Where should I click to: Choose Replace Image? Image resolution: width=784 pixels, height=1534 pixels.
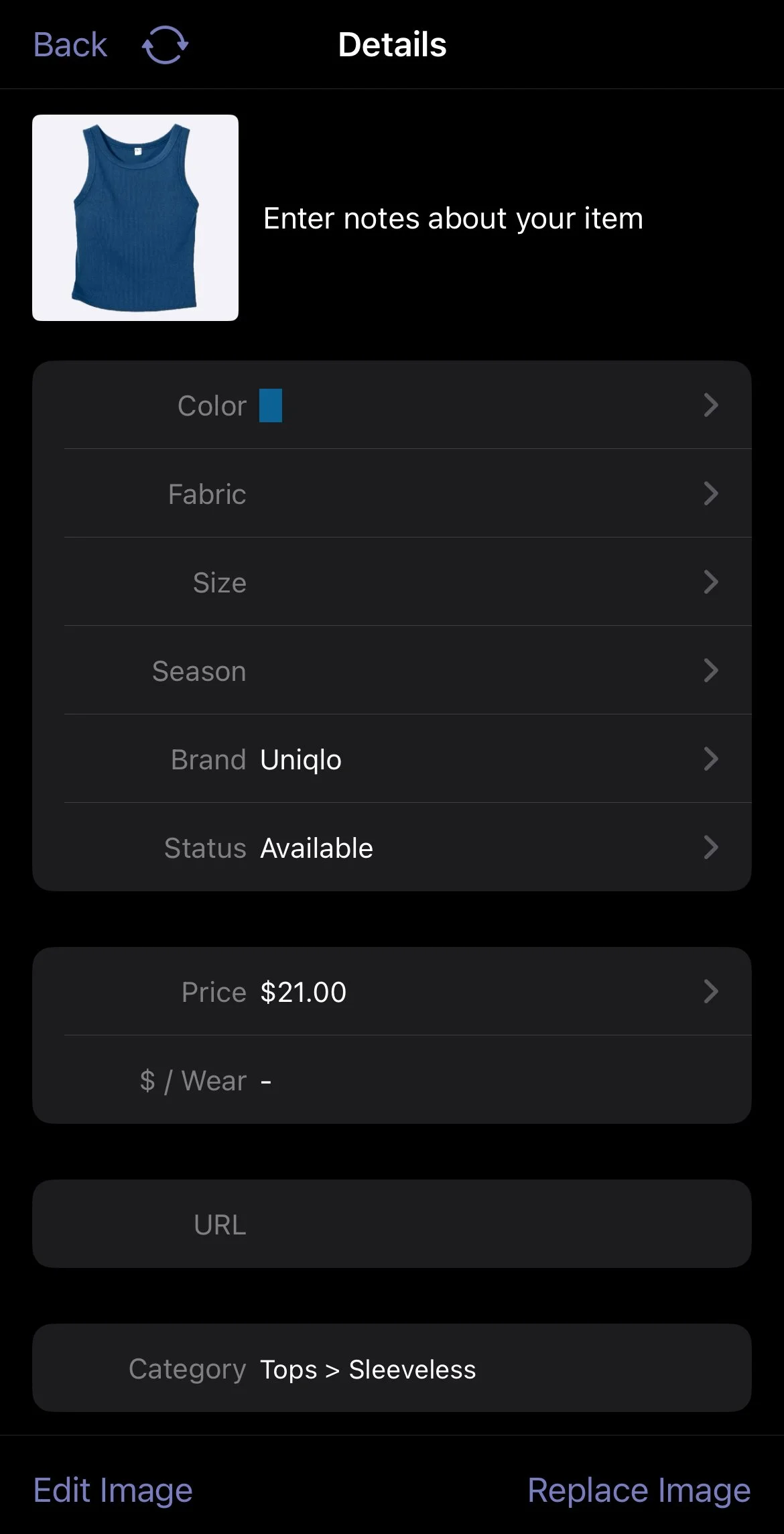click(639, 1490)
